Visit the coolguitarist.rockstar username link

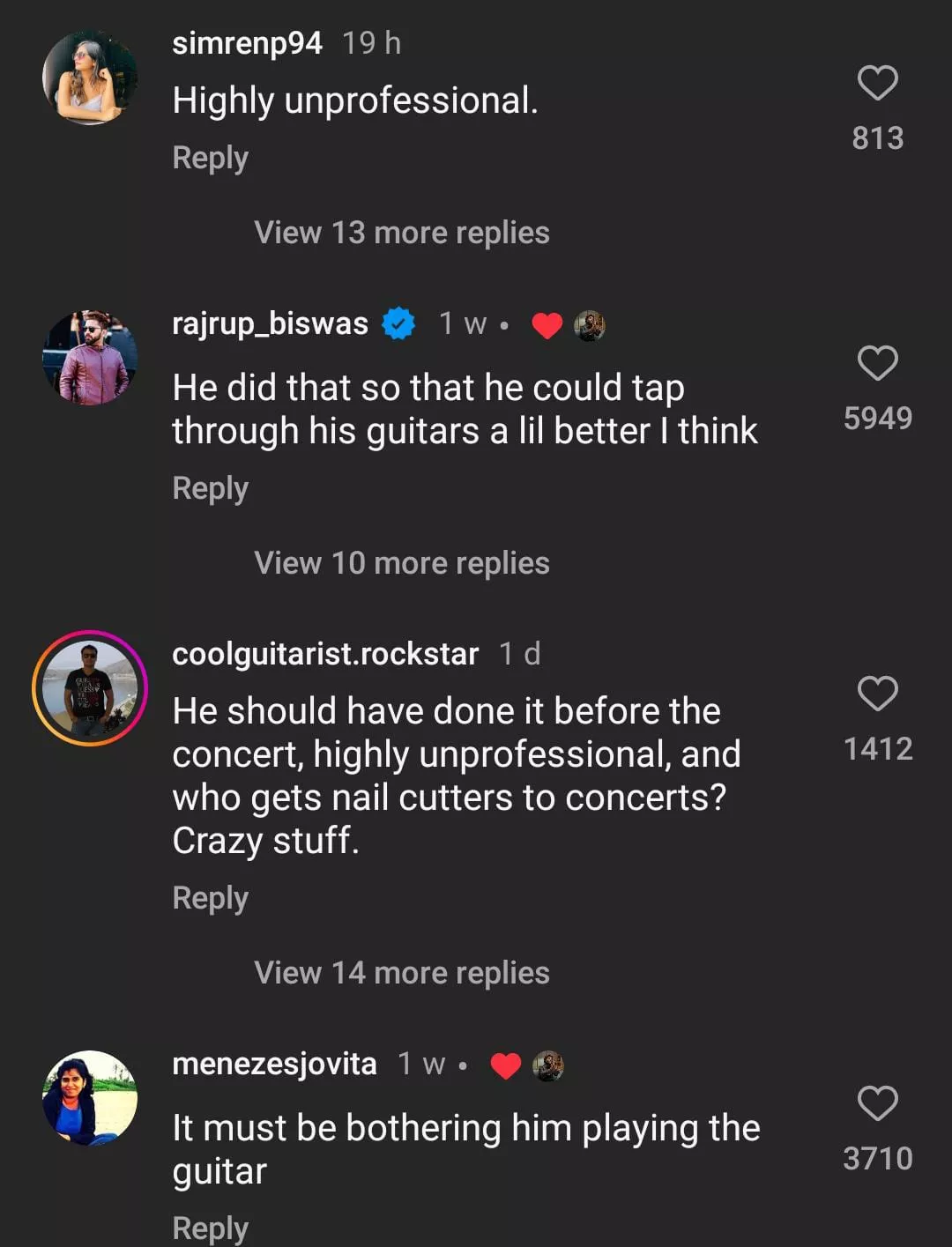[x=325, y=654]
